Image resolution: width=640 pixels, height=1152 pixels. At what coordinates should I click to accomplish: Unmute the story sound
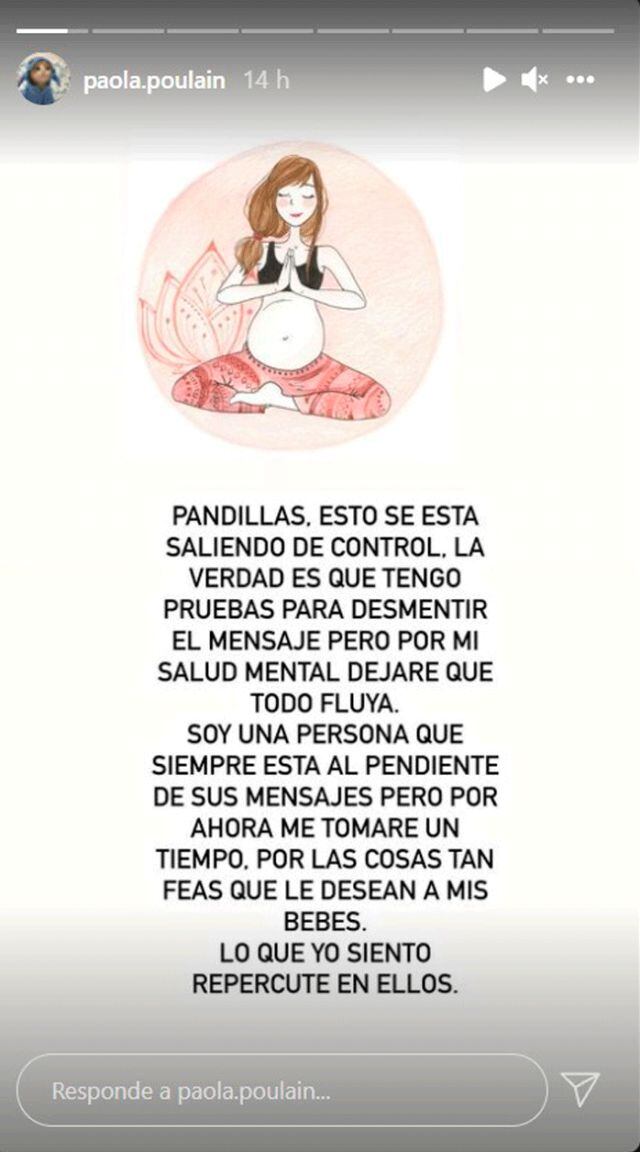(535, 80)
